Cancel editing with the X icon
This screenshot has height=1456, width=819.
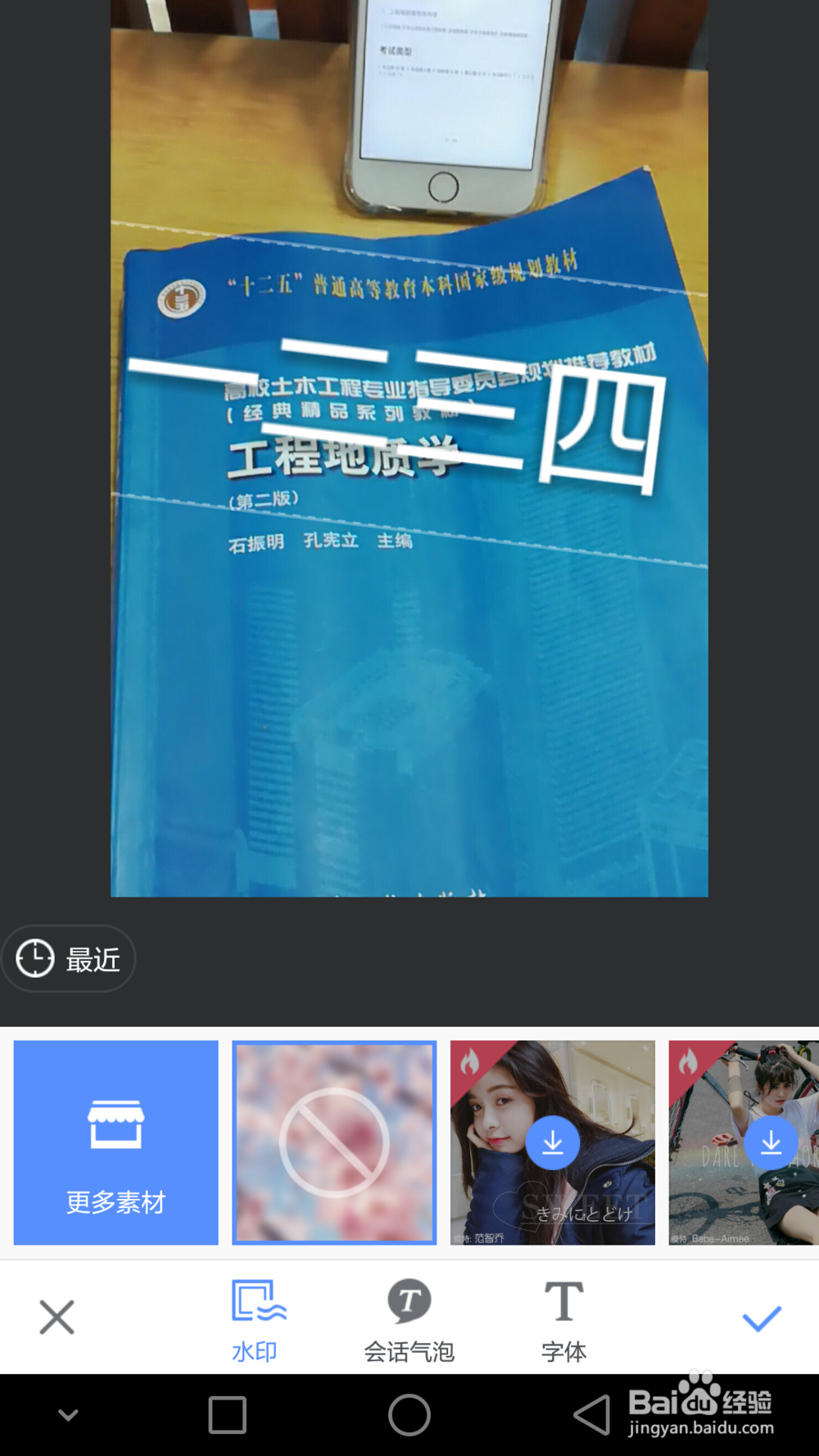[57, 1317]
